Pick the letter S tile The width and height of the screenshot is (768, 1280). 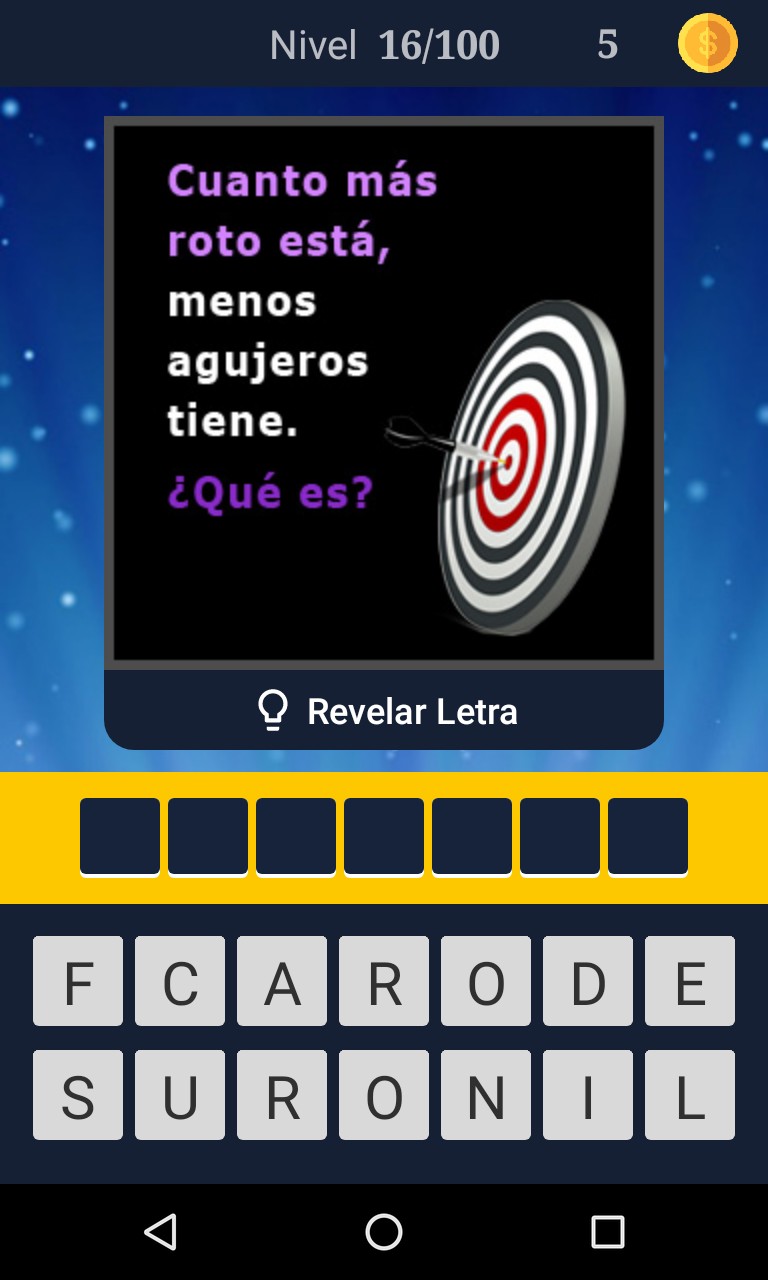(78, 1095)
